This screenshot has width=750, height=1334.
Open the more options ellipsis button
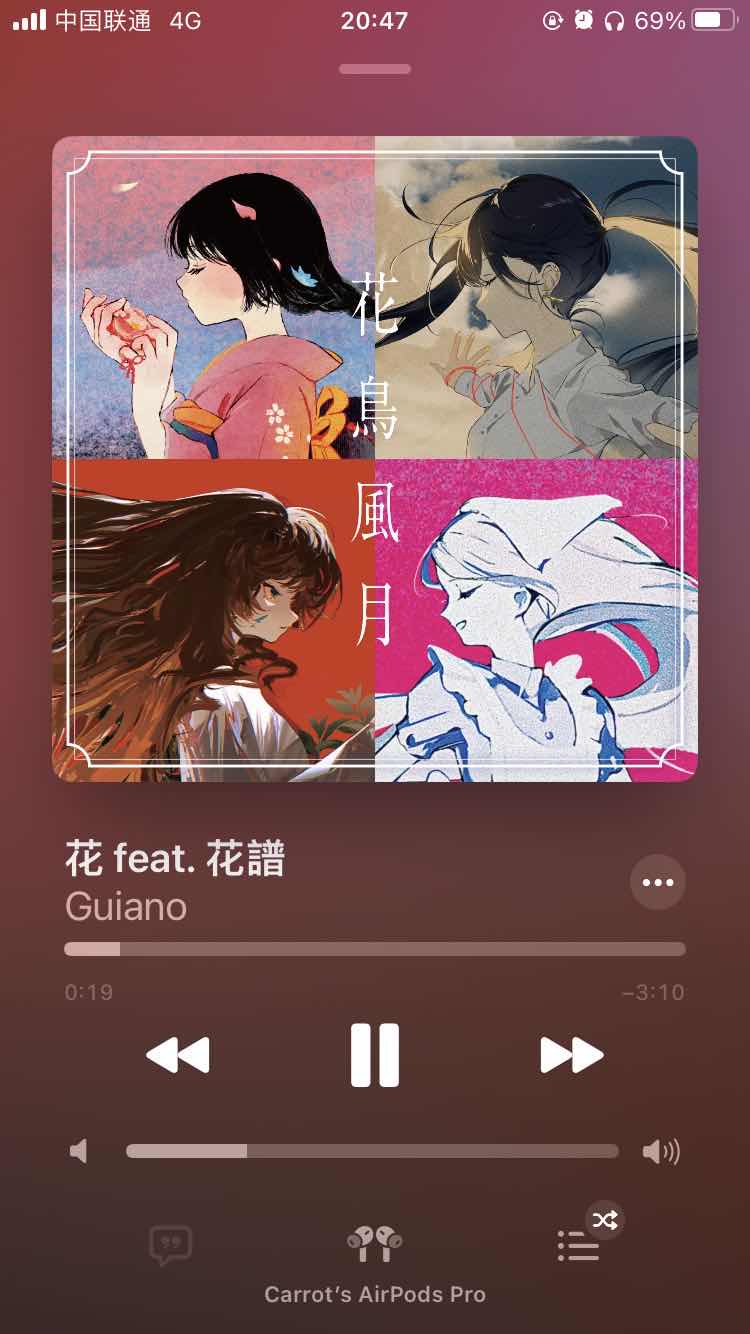point(658,882)
